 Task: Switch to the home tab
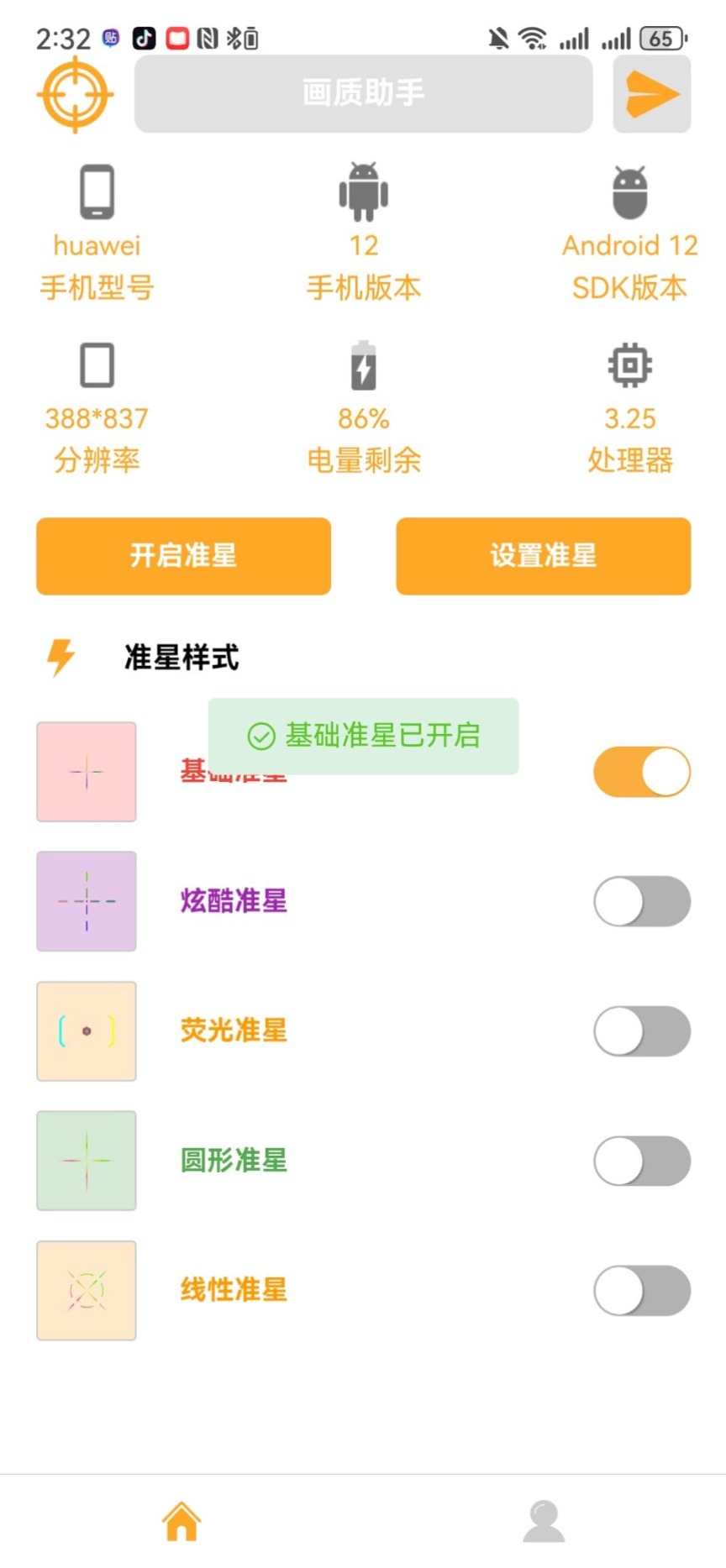(x=181, y=1519)
